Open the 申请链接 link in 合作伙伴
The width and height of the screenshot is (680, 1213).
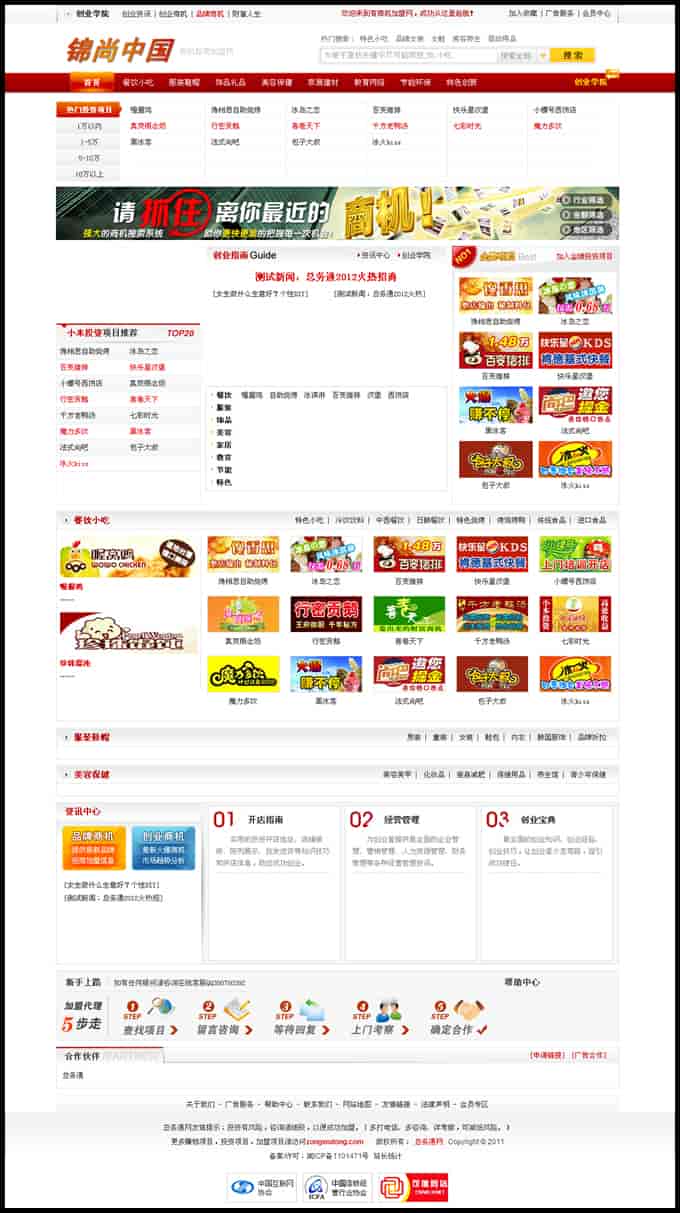[547, 1055]
